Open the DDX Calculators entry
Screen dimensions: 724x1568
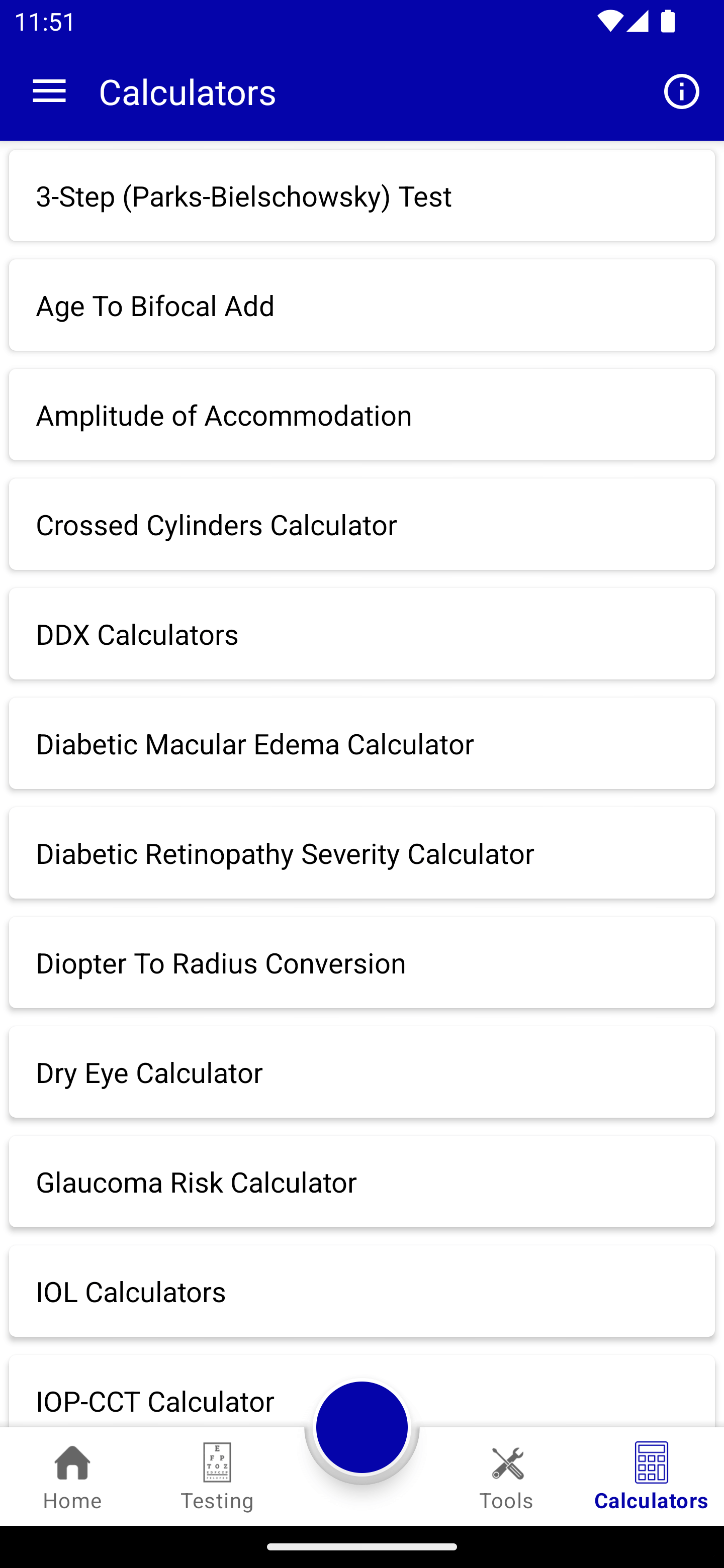361,634
